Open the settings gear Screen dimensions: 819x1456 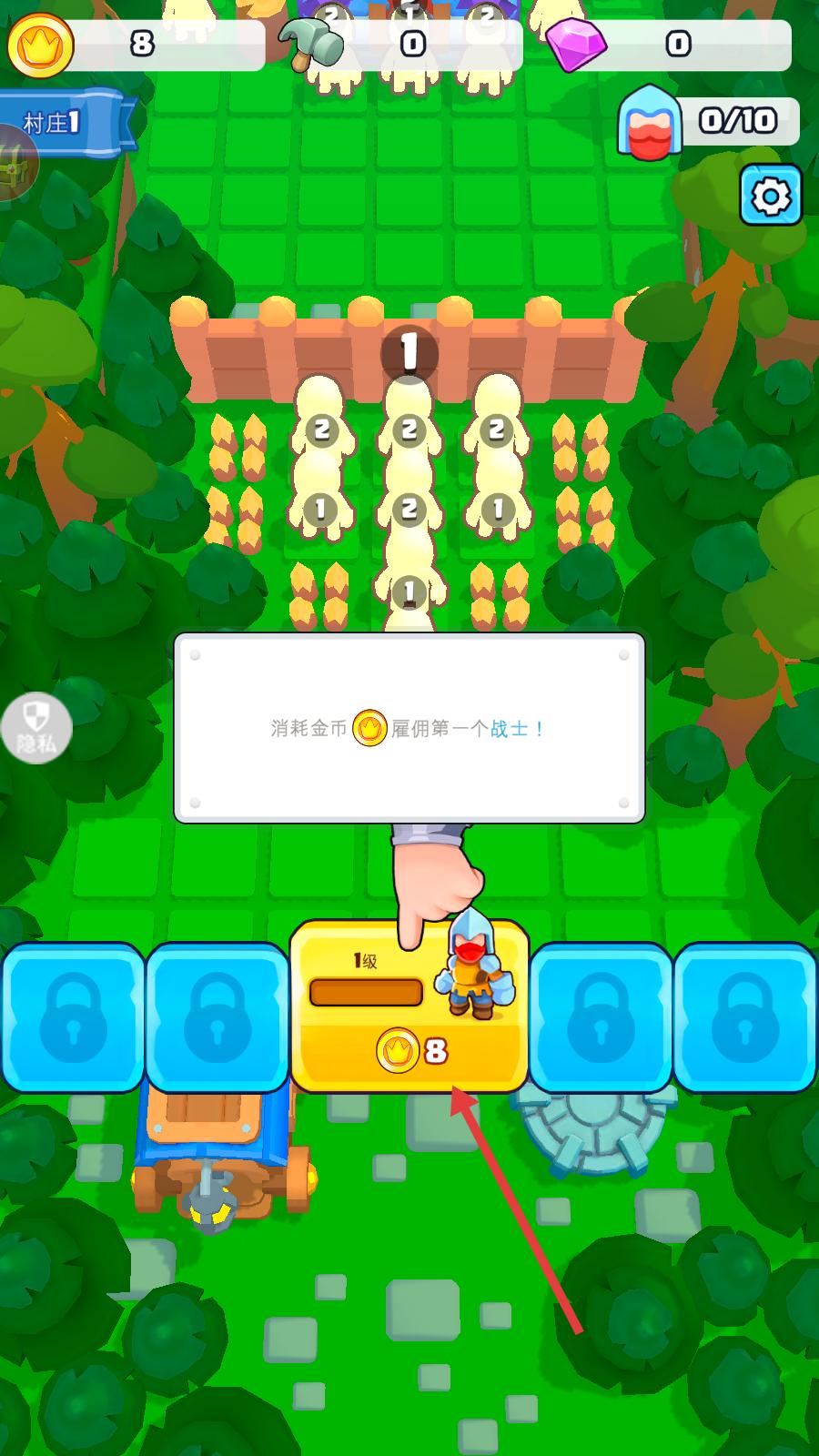click(x=771, y=196)
